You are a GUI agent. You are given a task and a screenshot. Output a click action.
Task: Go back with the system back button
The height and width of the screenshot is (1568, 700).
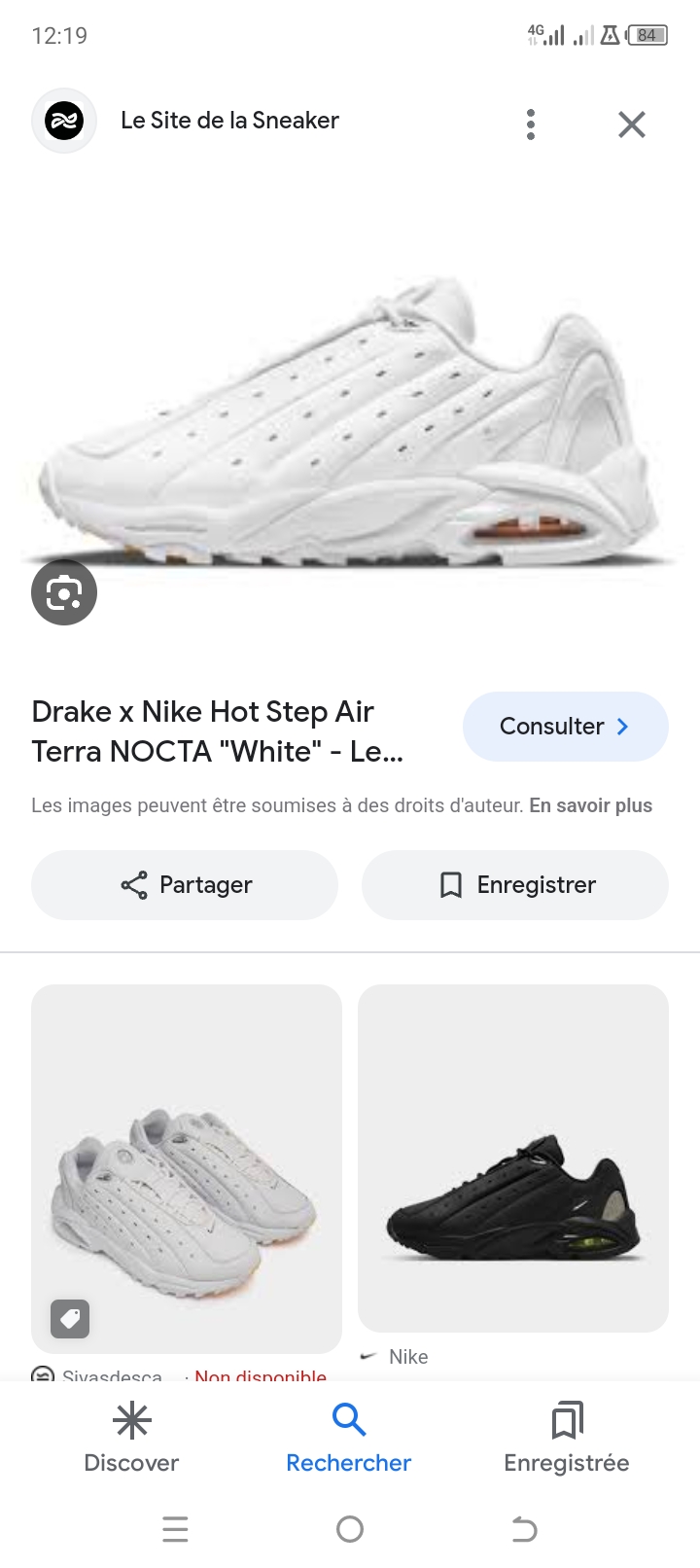(x=524, y=1529)
